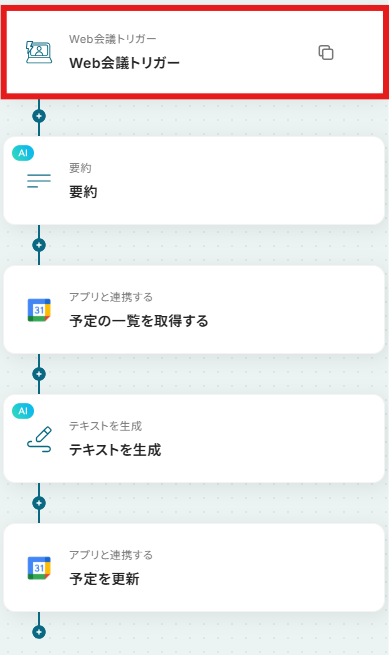Tap the copy icon on Web会議トリガー
The height and width of the screenshot is (655, 390).
click(x=326, y=52)
